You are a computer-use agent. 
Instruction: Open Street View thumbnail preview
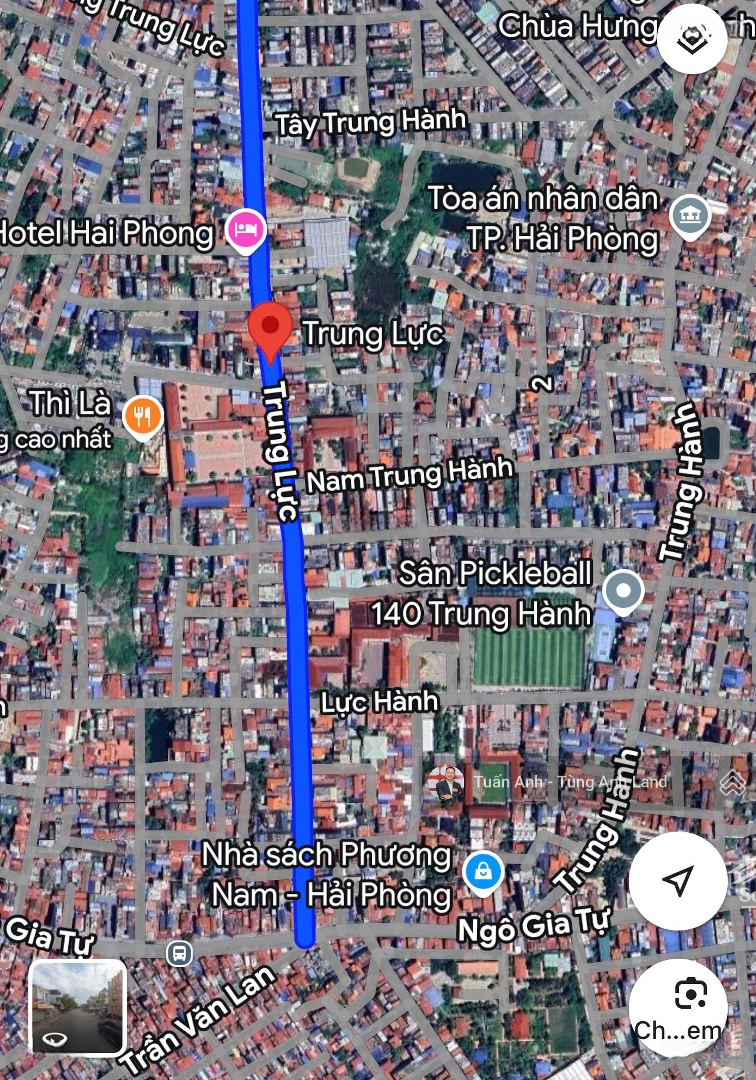click(78, 1007)
